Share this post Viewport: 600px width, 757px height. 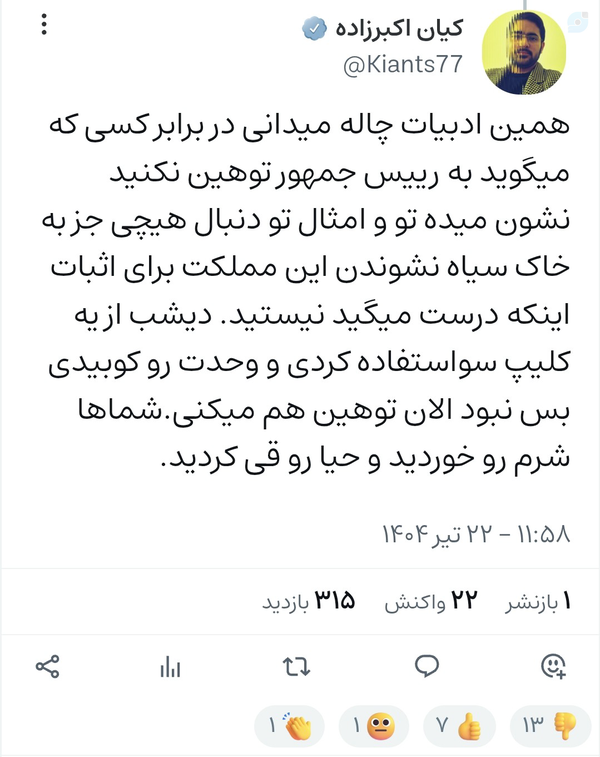(47, 665)
